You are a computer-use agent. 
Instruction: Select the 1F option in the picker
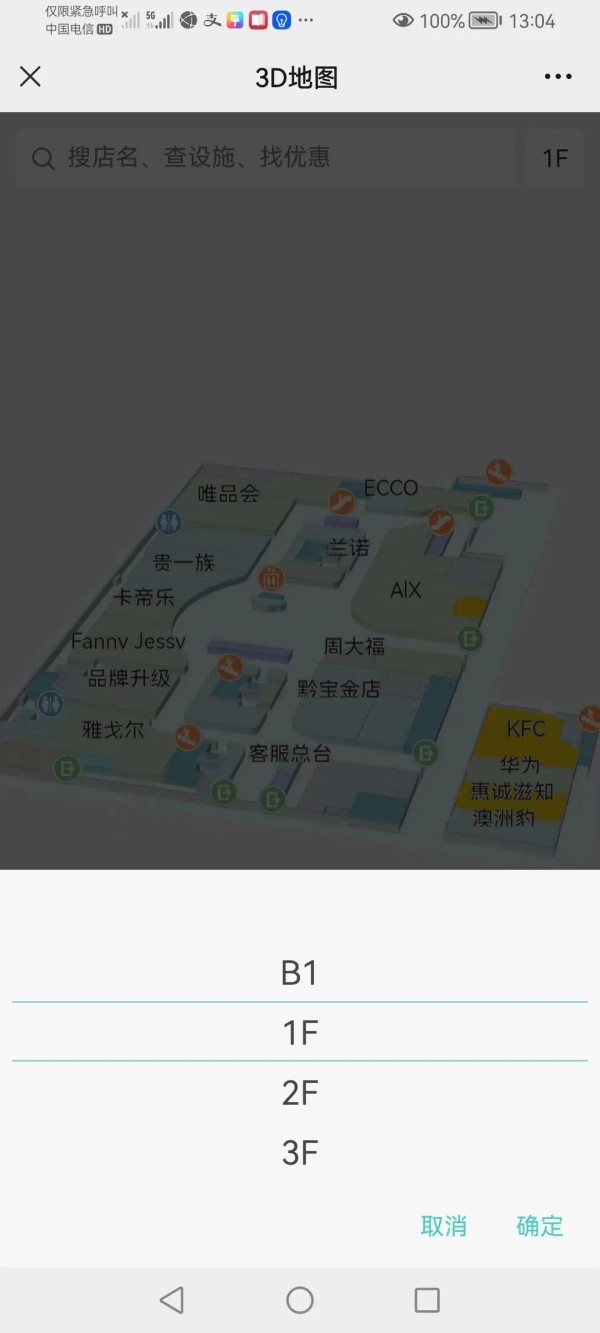coord(299,1032)
